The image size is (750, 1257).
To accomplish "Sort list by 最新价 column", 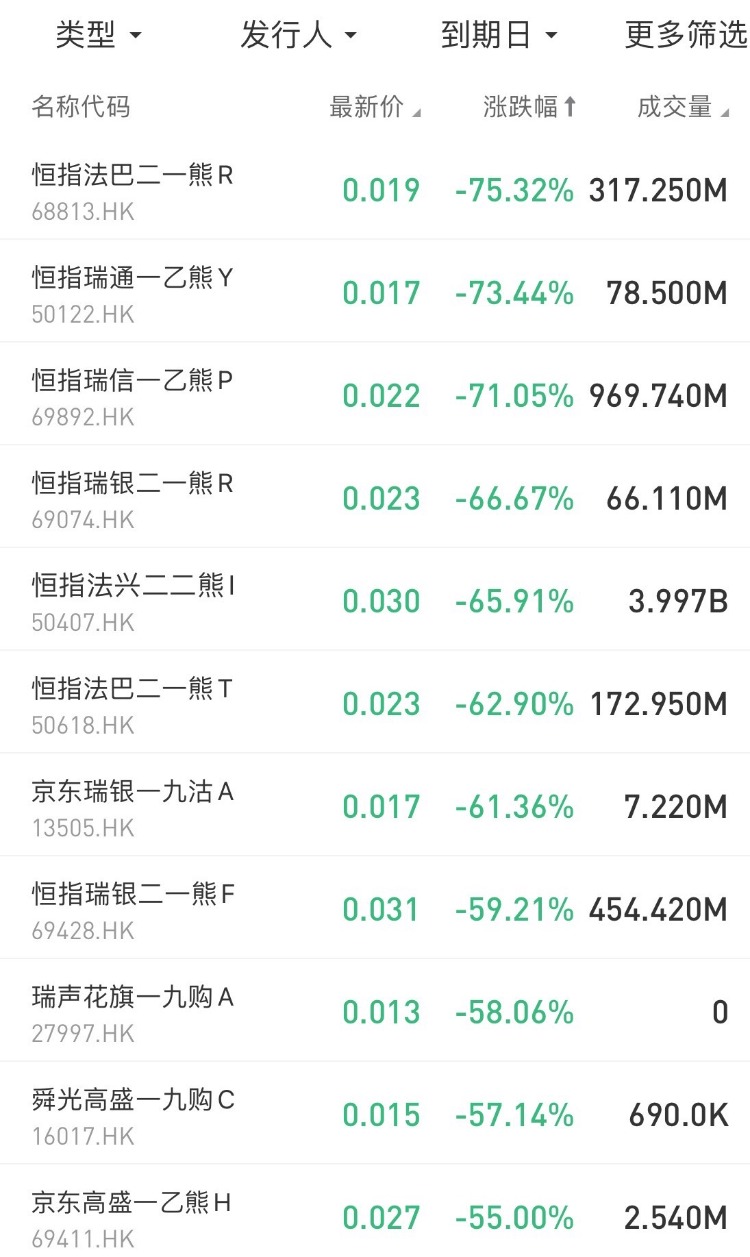I will 374,108.
